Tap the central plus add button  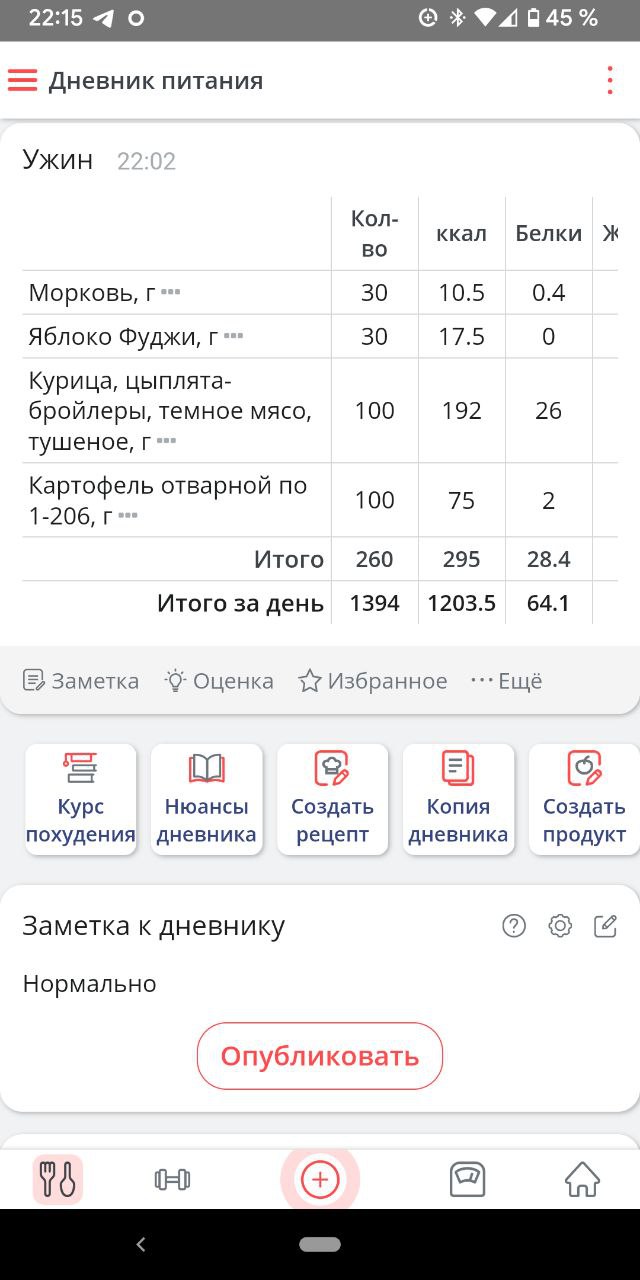(320, 1180)
